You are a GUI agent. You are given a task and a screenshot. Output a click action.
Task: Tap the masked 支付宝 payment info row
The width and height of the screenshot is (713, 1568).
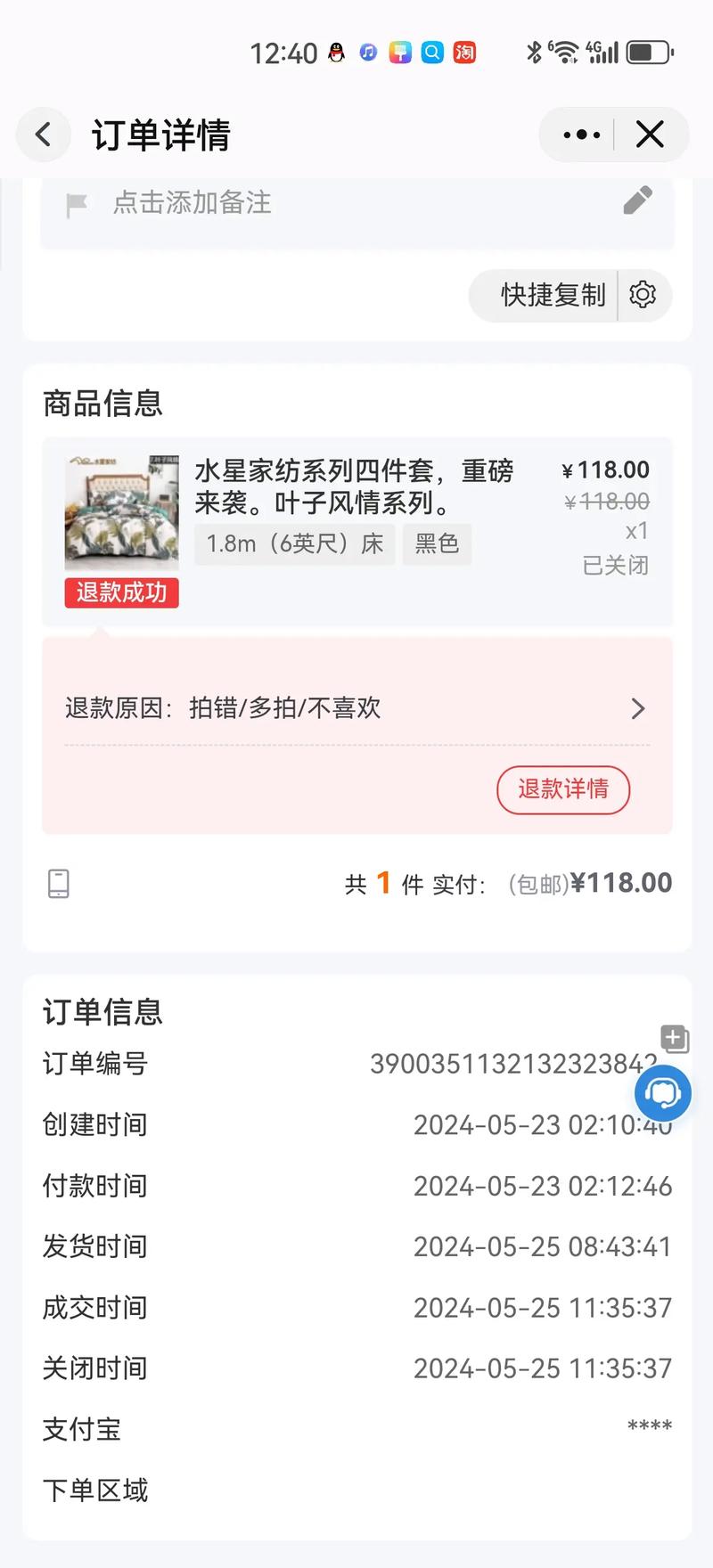(x=356, y=1429)
